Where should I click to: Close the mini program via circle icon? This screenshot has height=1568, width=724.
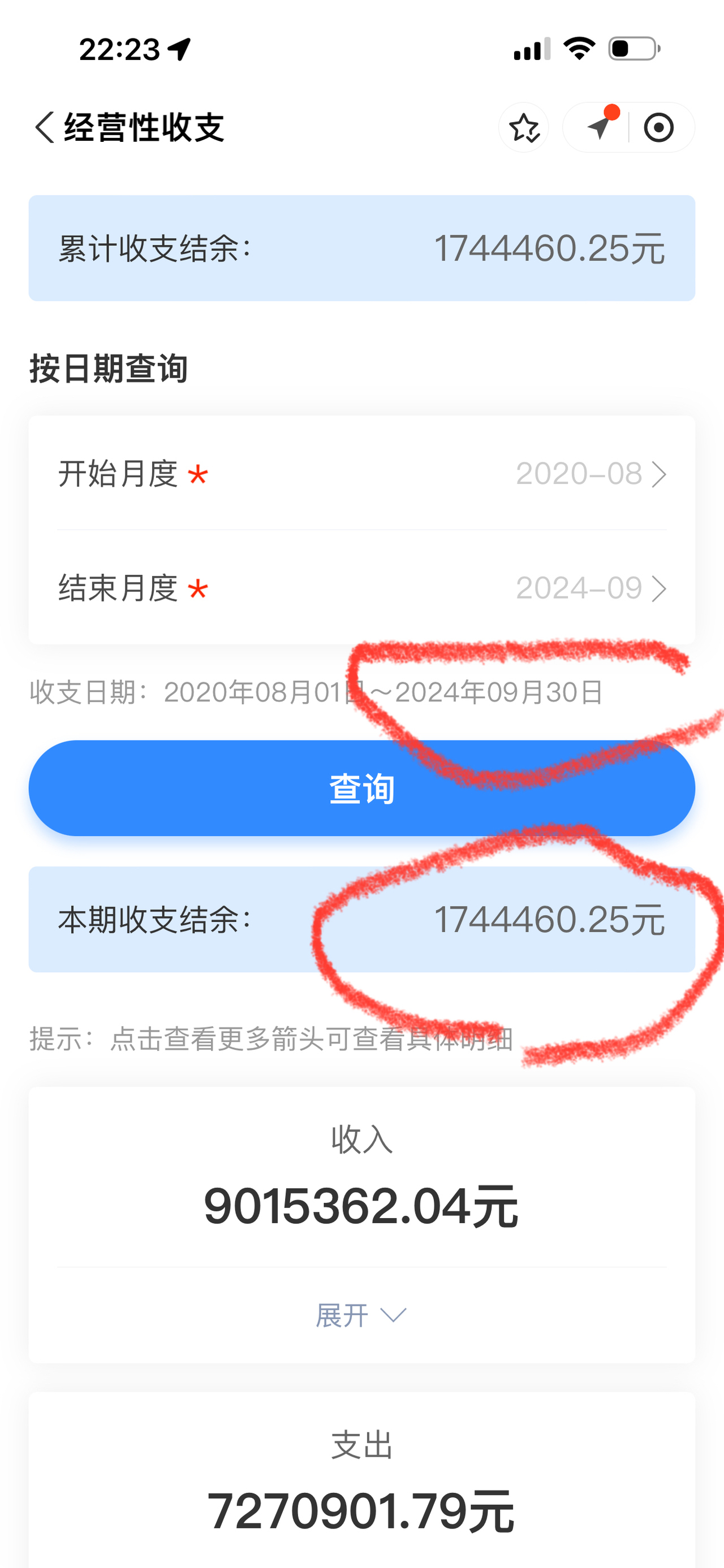[659, 128]
